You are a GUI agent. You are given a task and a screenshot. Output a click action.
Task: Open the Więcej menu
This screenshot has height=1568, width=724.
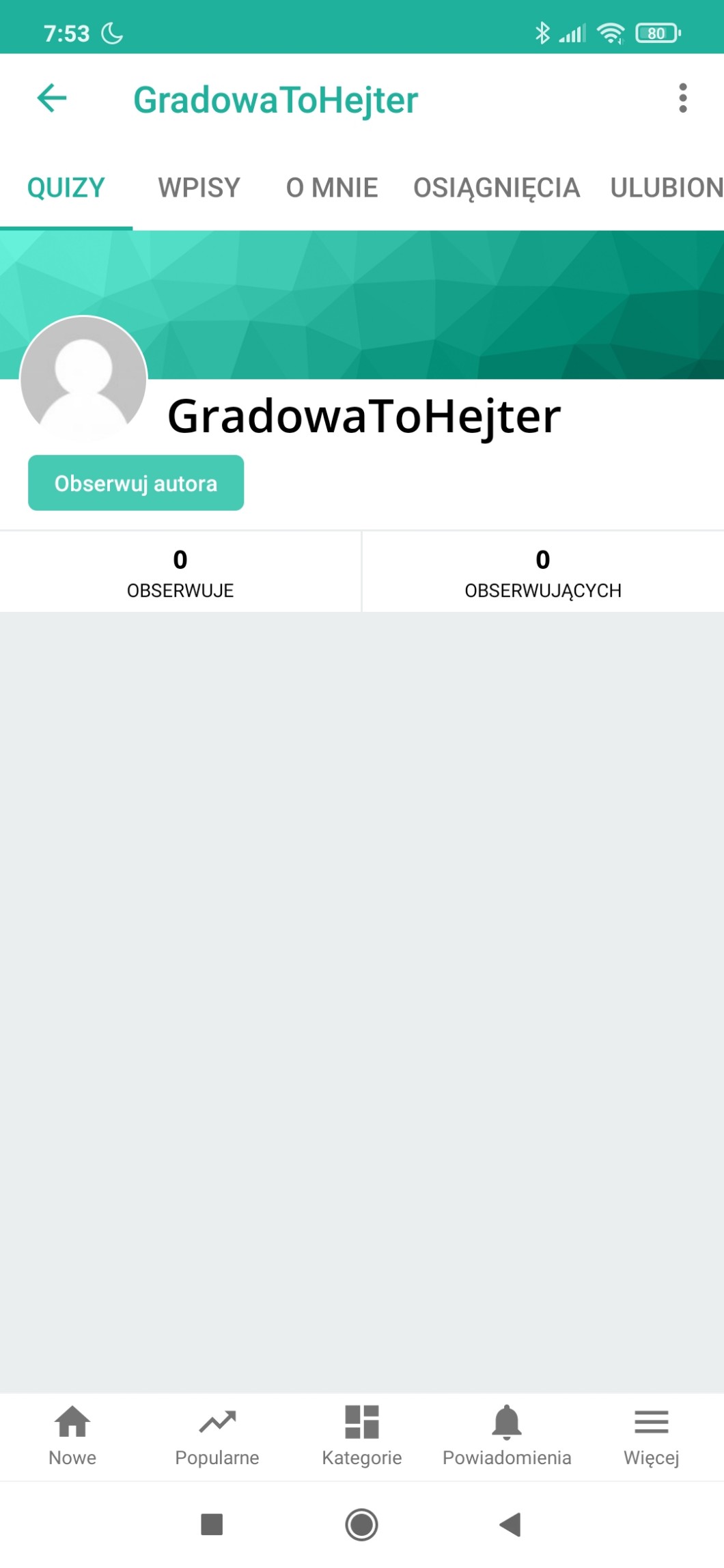(651, 1436)
